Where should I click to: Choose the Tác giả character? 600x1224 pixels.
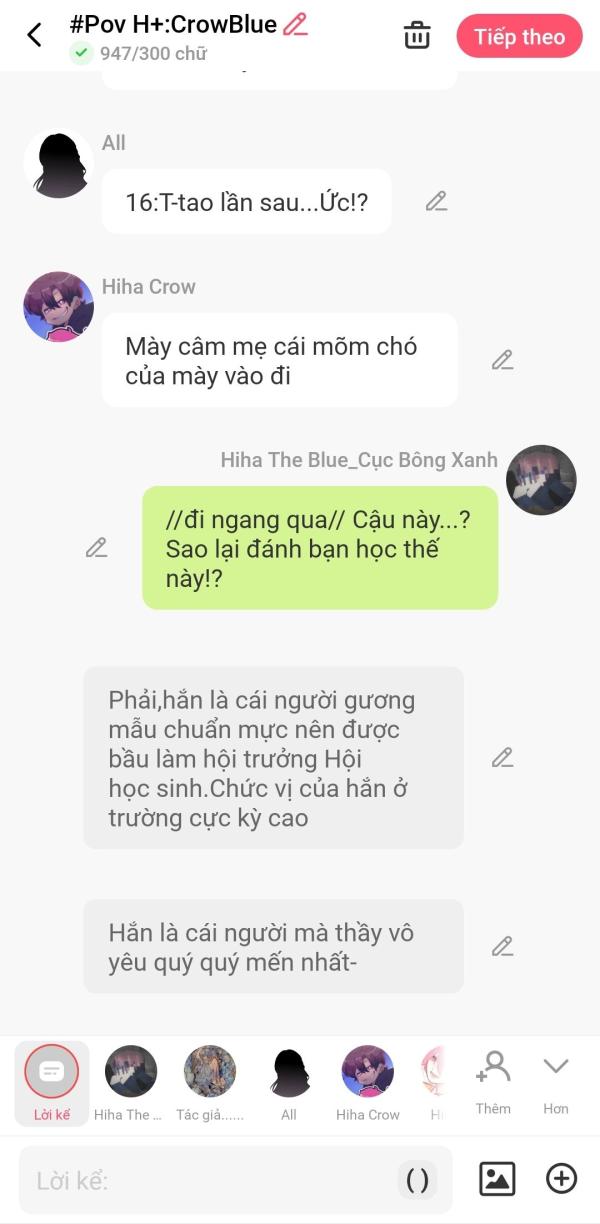(x=210, y=1082)
